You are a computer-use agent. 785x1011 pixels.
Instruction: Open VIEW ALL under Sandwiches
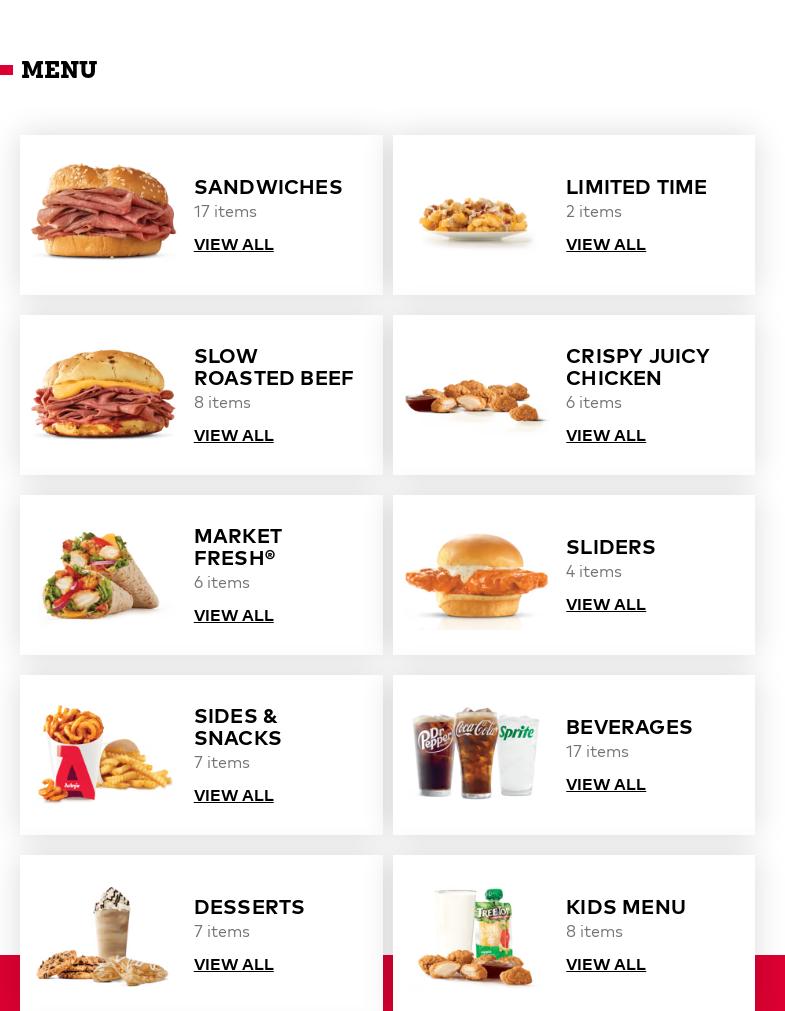coord(233,244)
